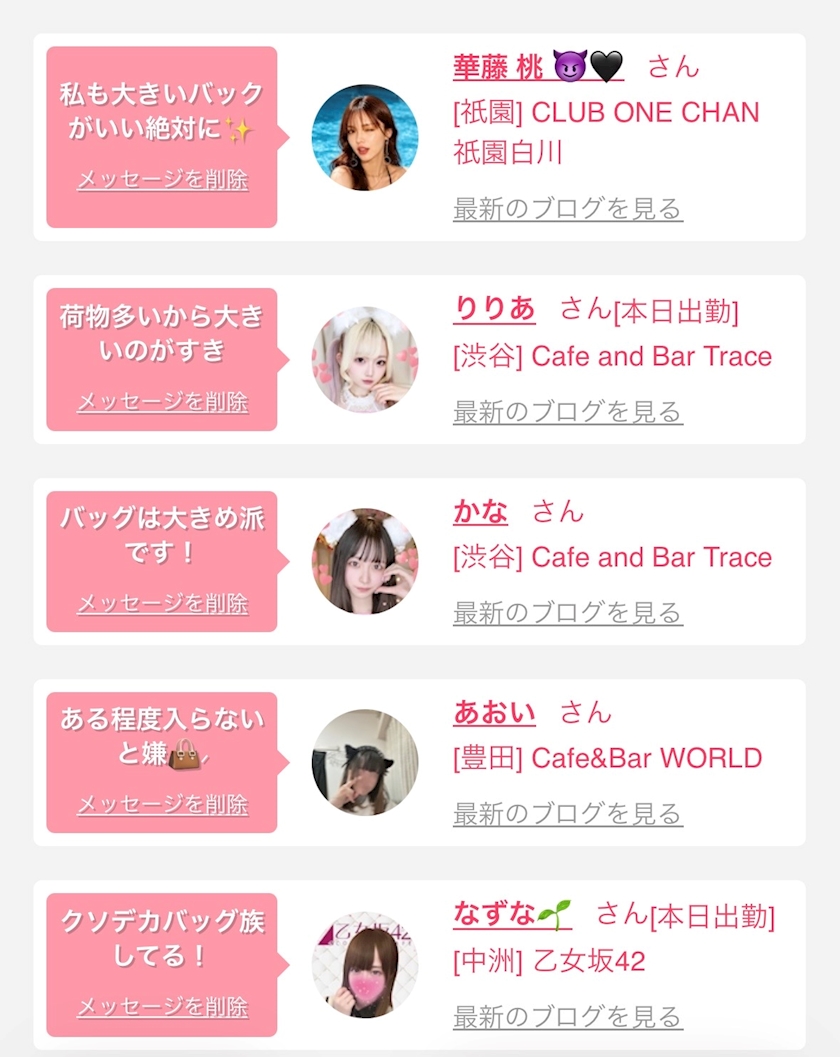Delete the message in りりあ's bubble
This screenshot has width=840, height=1057.
coord(162,402)
